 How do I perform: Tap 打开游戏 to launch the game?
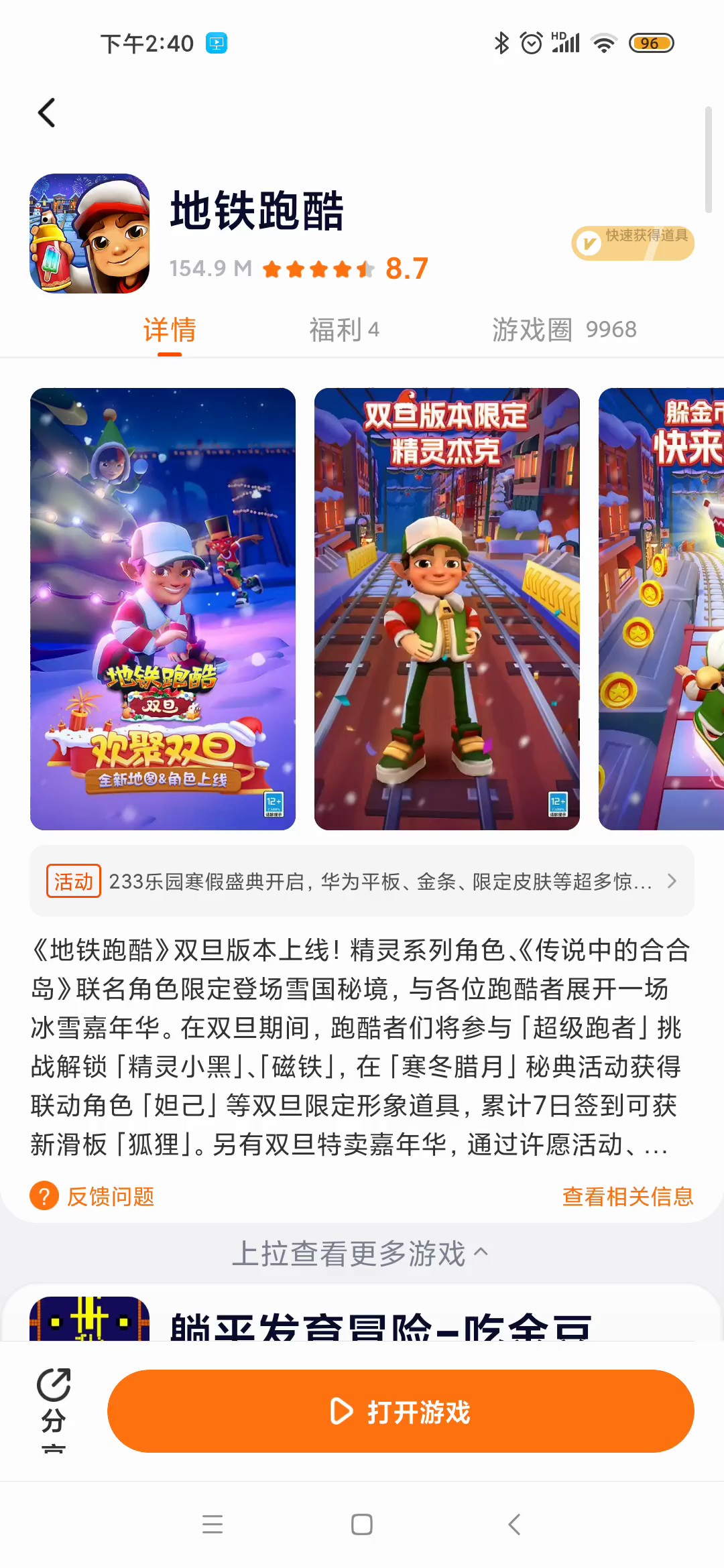401,1411
